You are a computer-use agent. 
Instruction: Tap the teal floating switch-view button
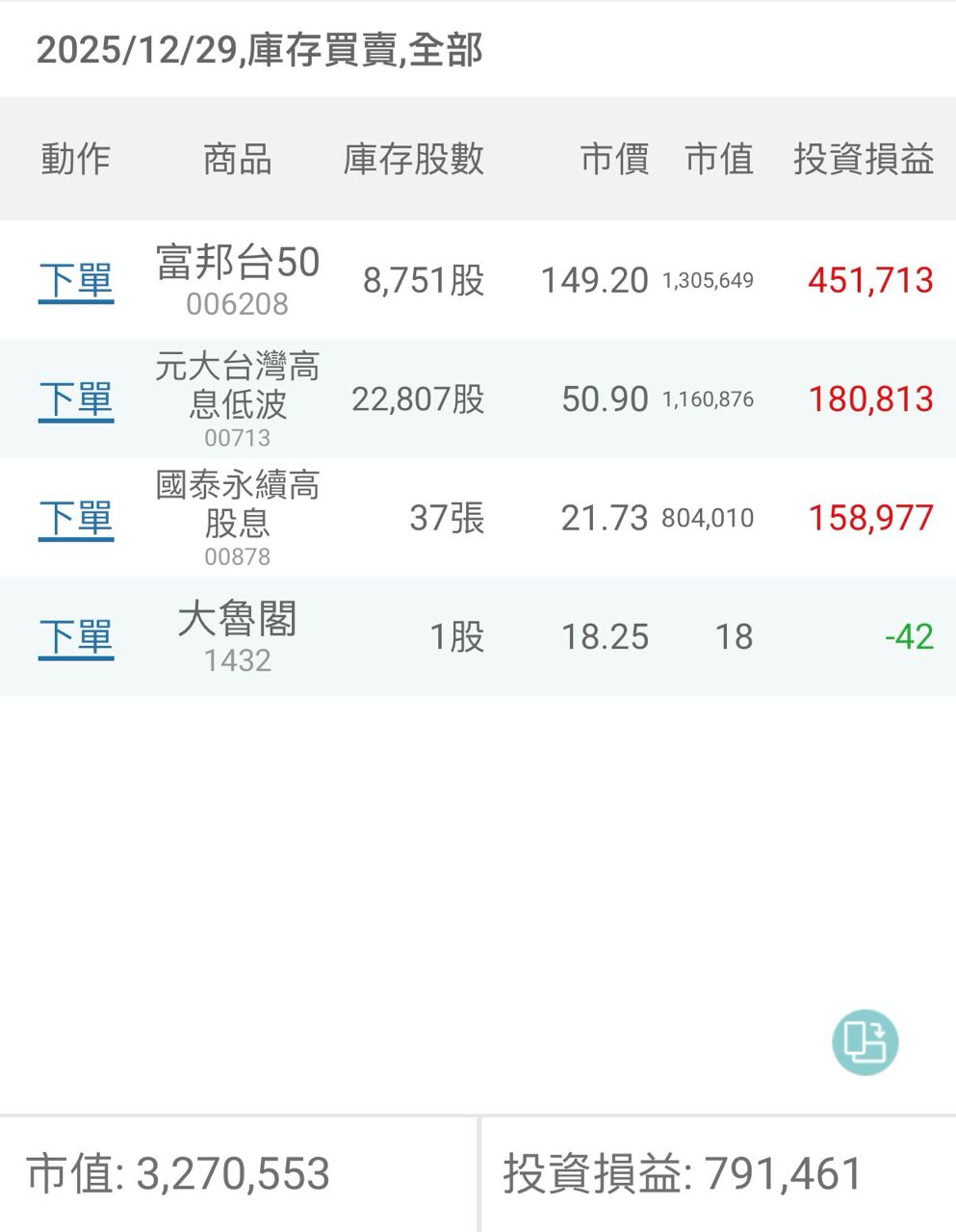(865, 1041)
